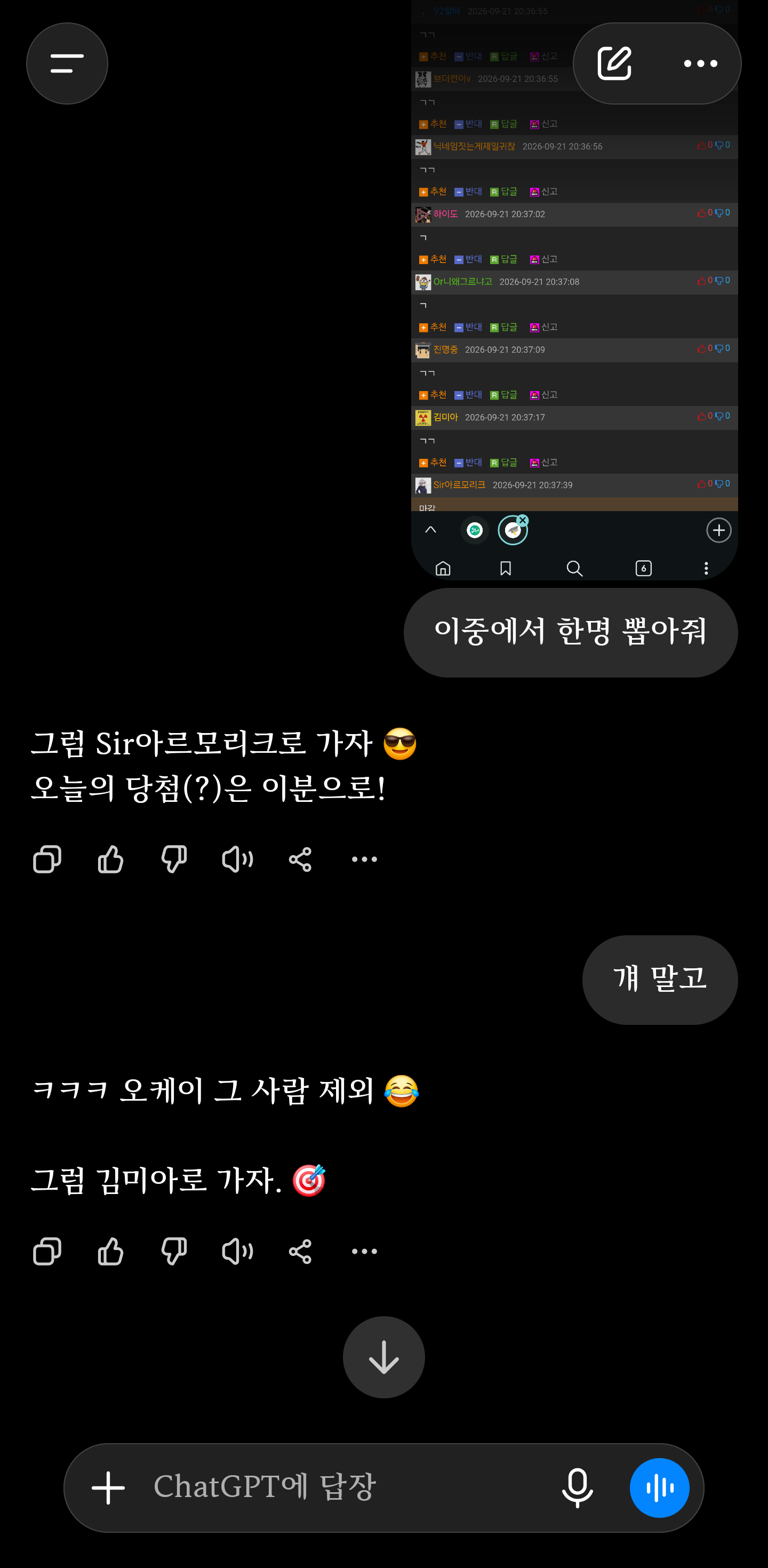
Task: Give thumbs up to 김미아 reply
Action: 110,1252
